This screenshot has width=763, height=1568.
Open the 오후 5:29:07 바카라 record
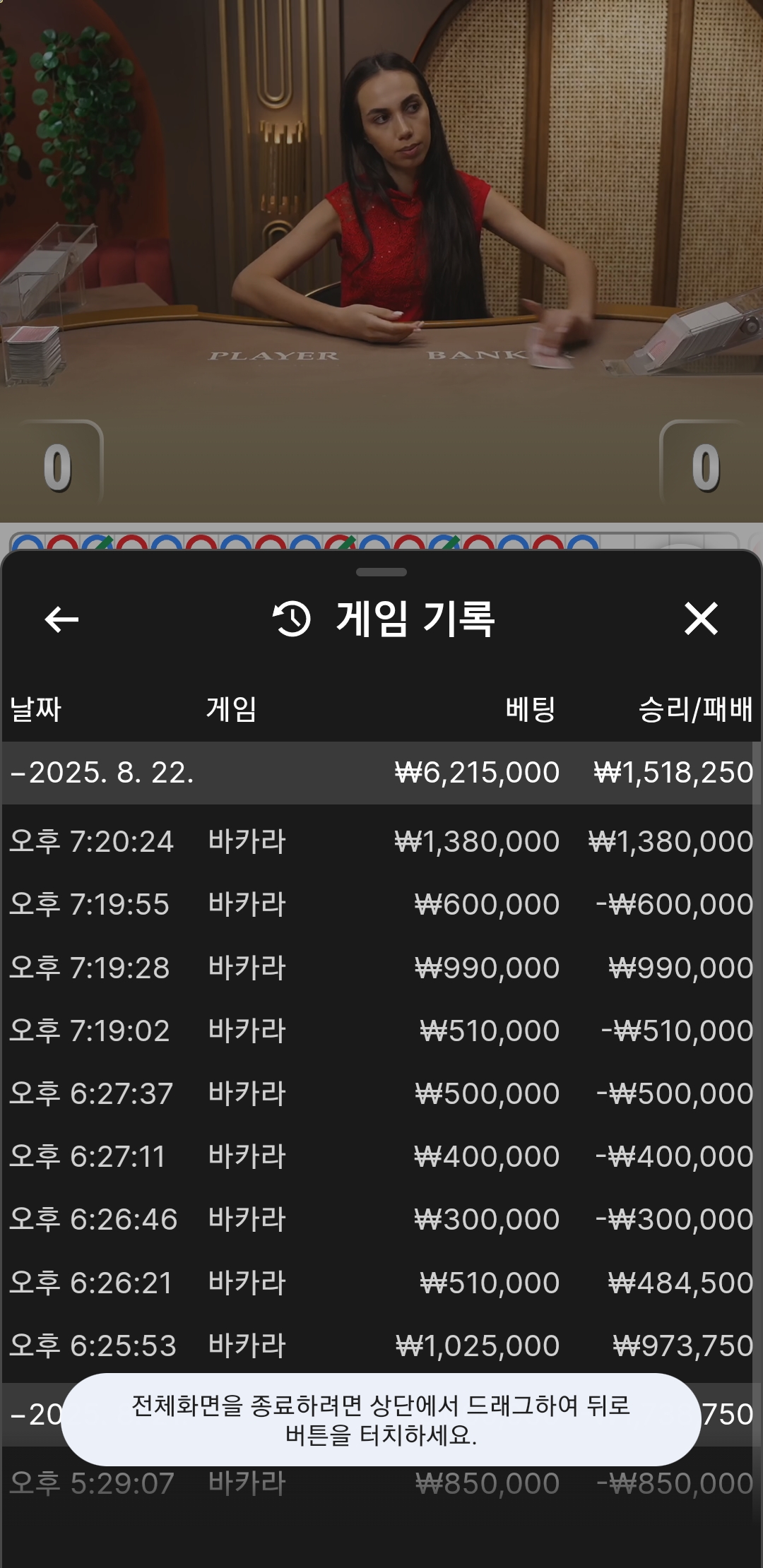pyautogui.click(x=380, y=1483)
